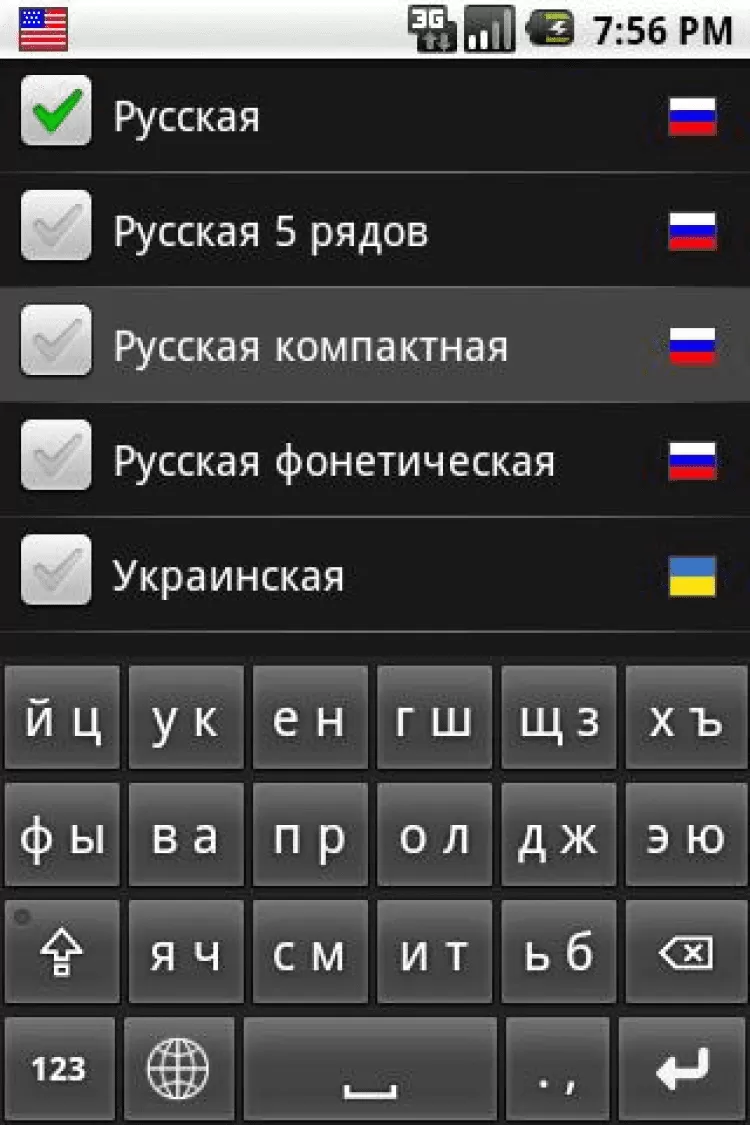Hit the backspace key
Image resolution: width=750 pixels, height=1125 pixels.
(685, 952)
